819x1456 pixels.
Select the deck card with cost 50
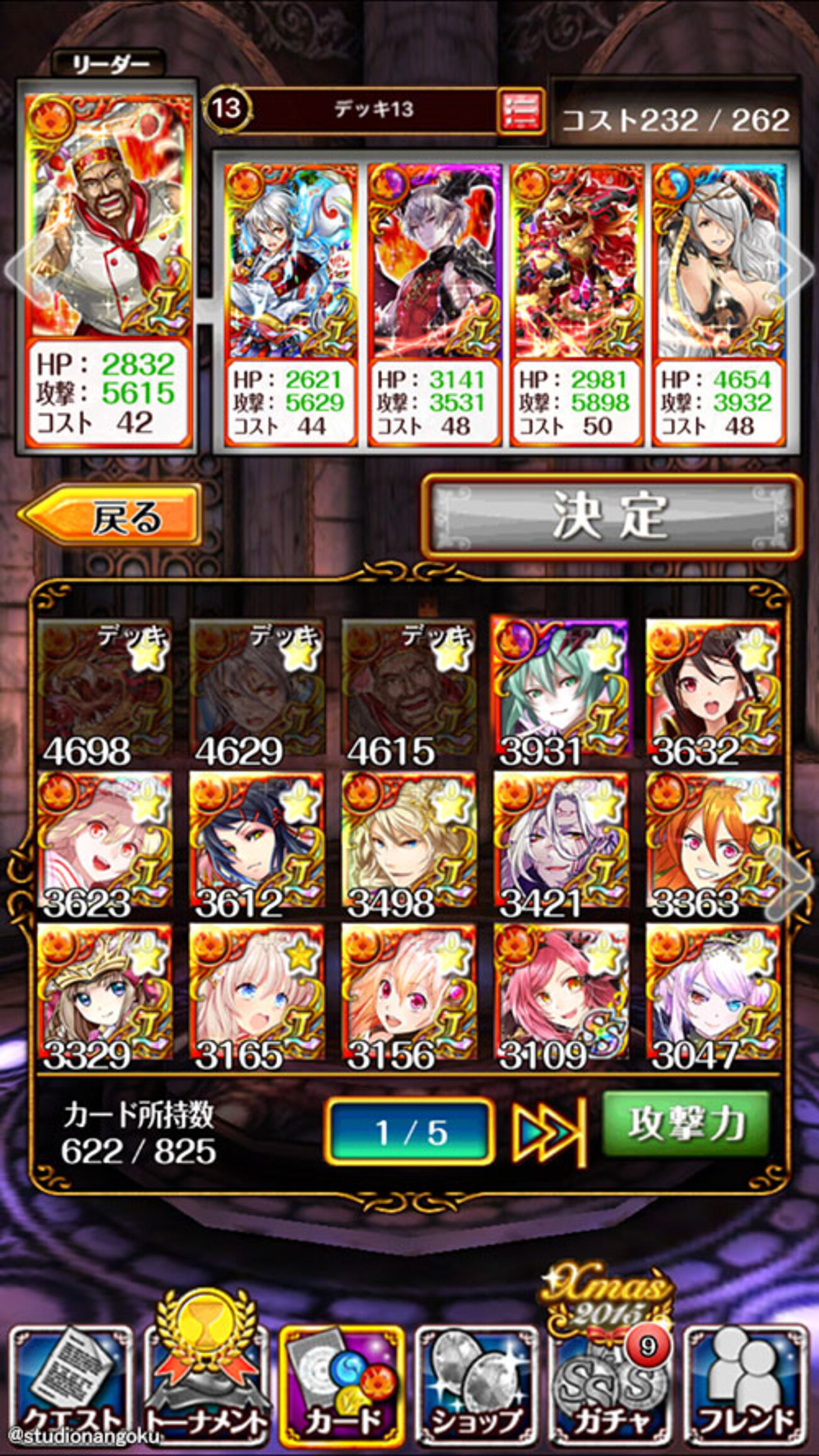click(576, 302)
